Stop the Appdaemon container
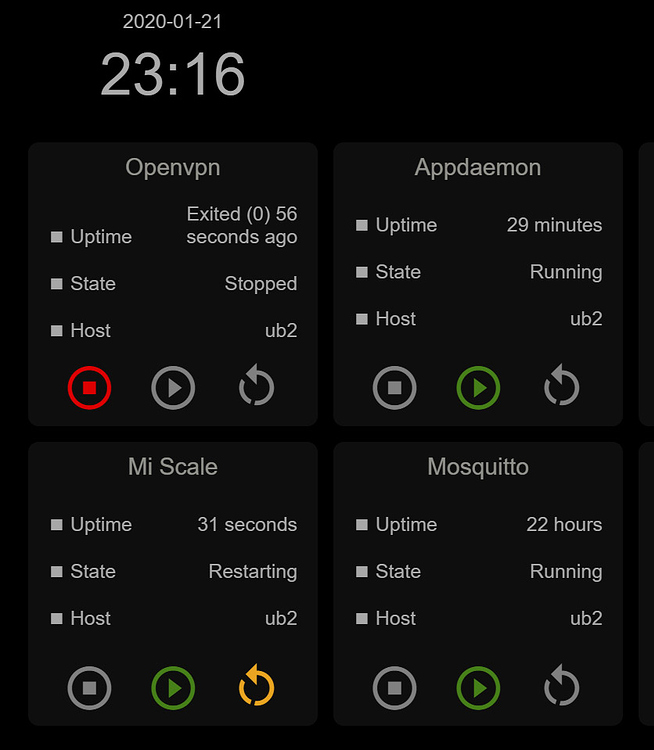Screen dimensions: 654x750 click(x=394, y=387)
